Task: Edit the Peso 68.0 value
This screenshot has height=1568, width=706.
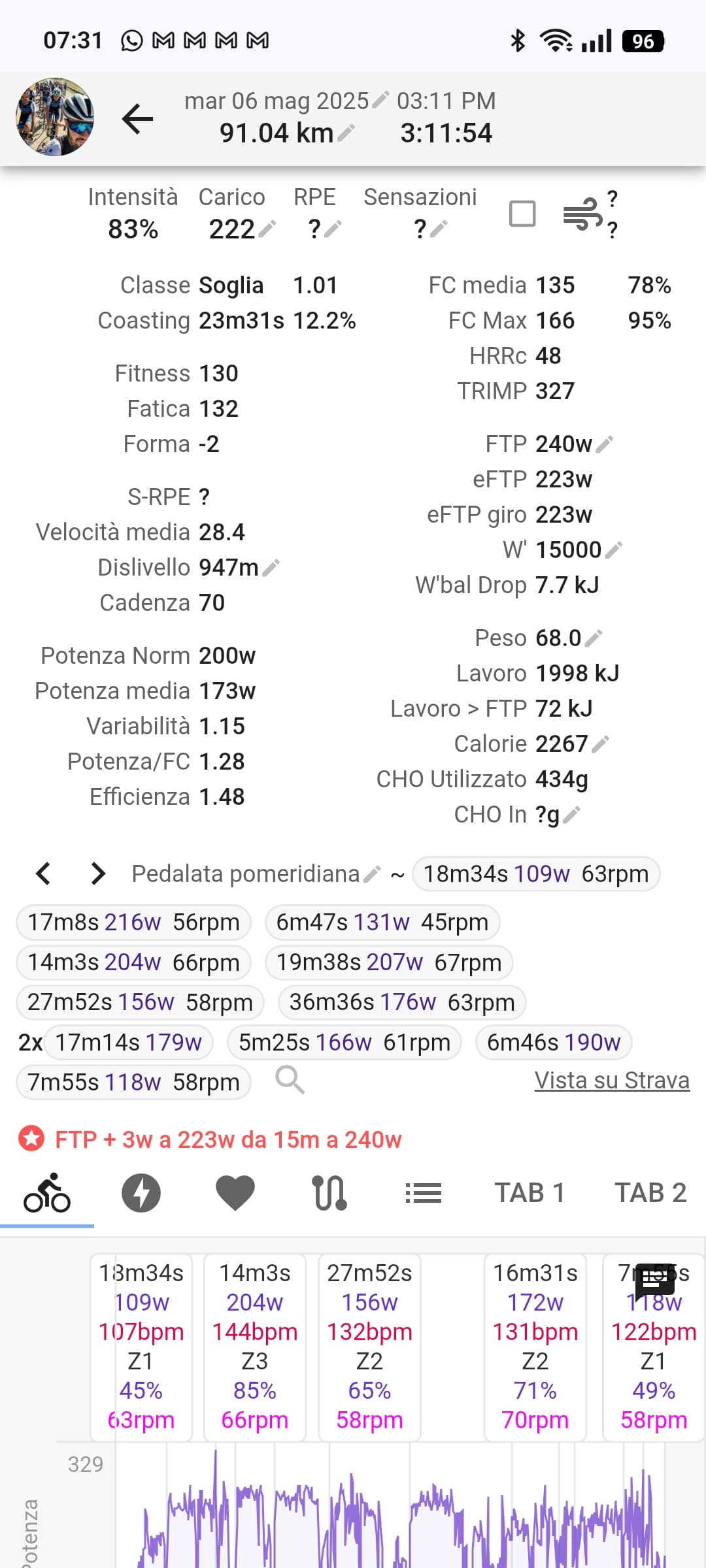Action: point(594,638)
